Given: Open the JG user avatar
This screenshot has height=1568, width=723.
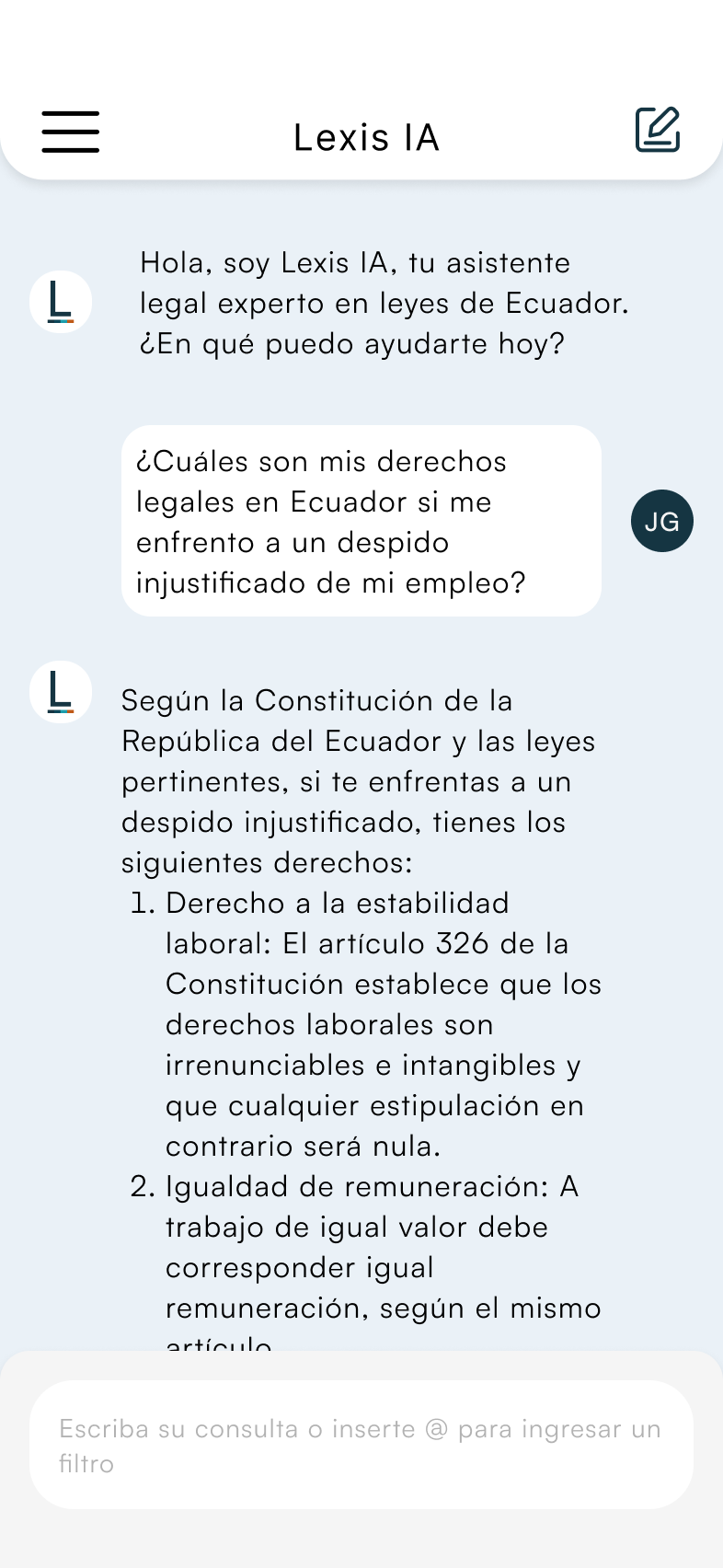Looking at the screenshot, I should [662, 521].
